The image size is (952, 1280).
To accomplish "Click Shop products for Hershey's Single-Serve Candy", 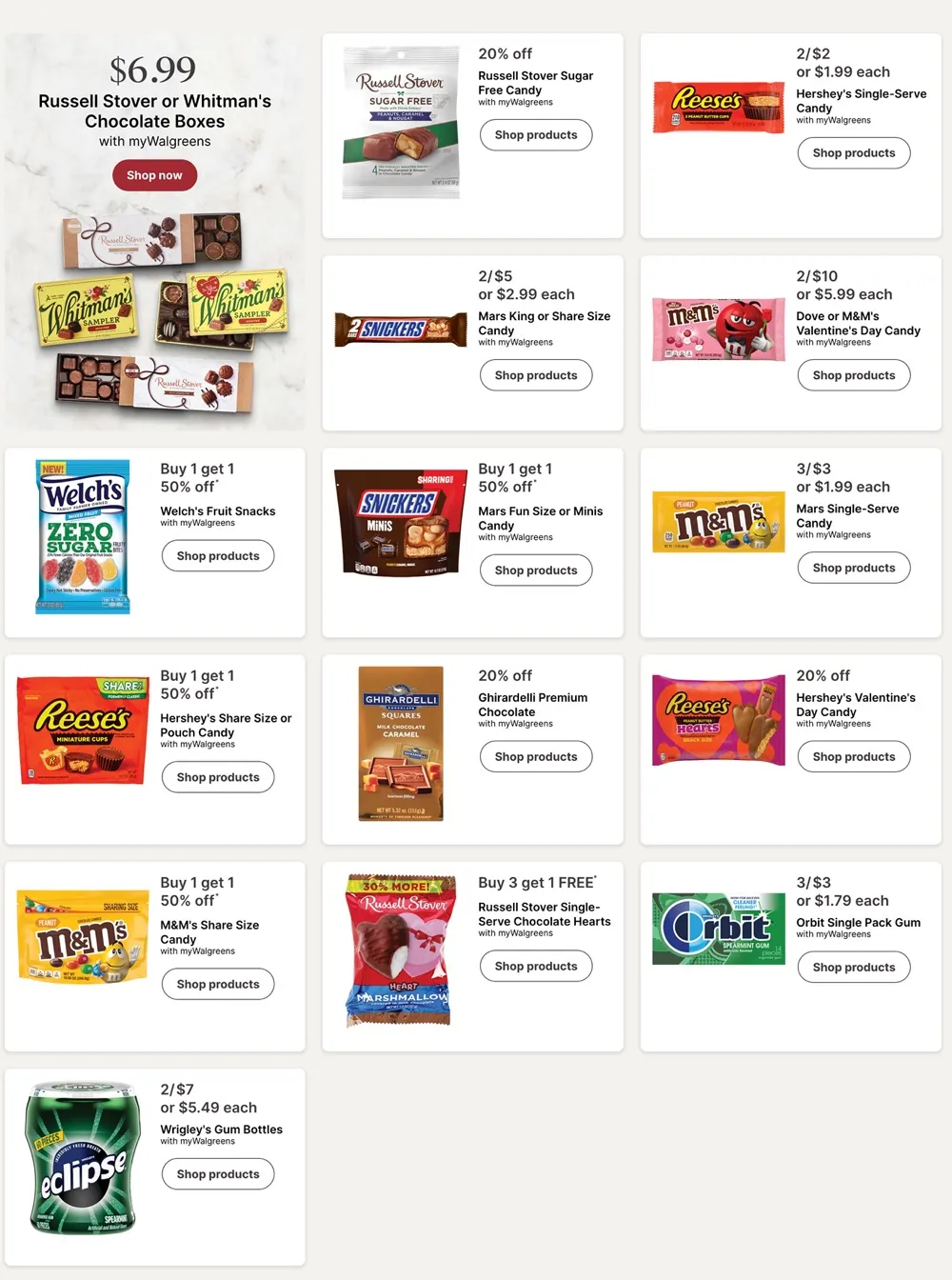I will click(854, 152).
